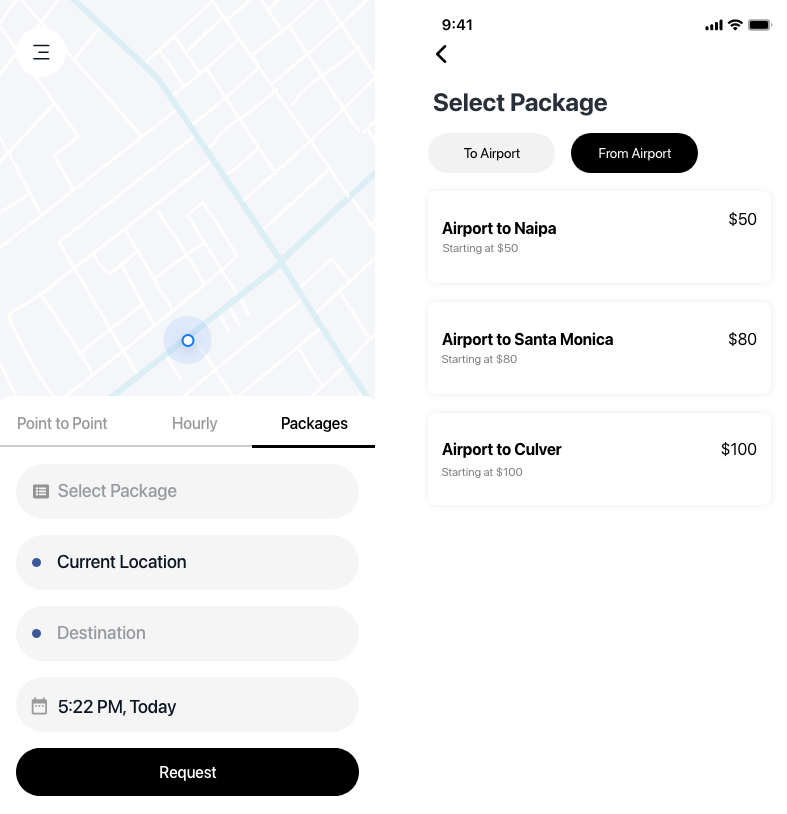Screen dimensions: 787x814
Task: Choose the To Airport filter
Action: point(491,153)
